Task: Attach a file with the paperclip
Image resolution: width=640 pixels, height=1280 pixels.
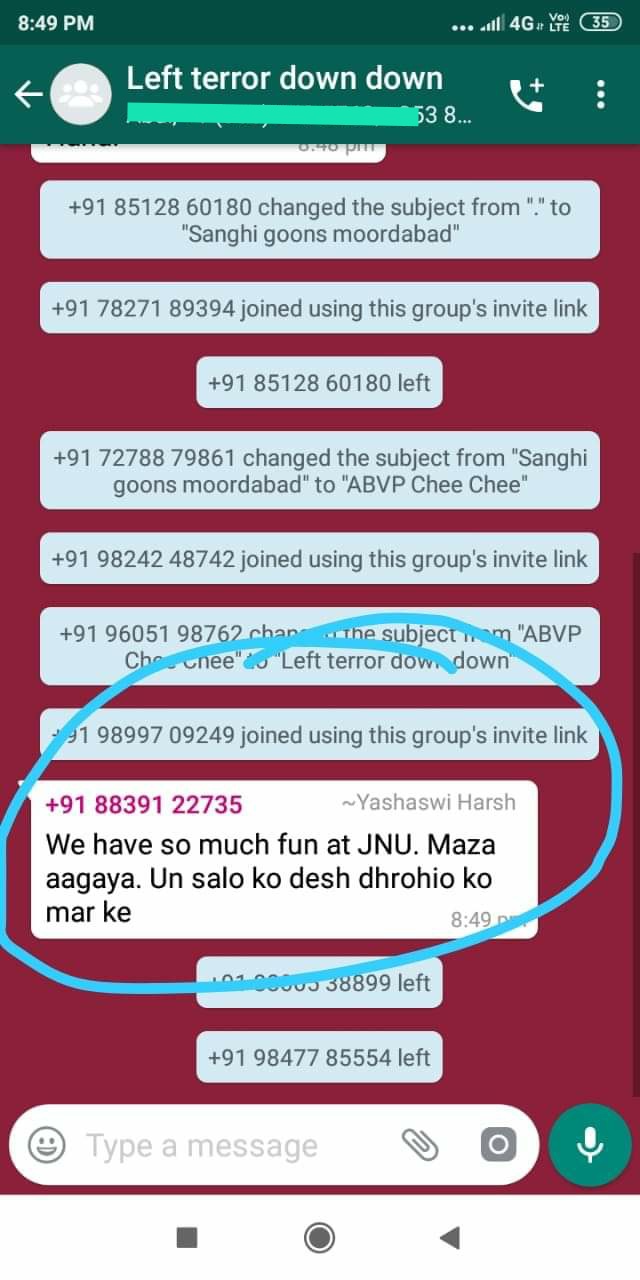Action: [421, 1145]
